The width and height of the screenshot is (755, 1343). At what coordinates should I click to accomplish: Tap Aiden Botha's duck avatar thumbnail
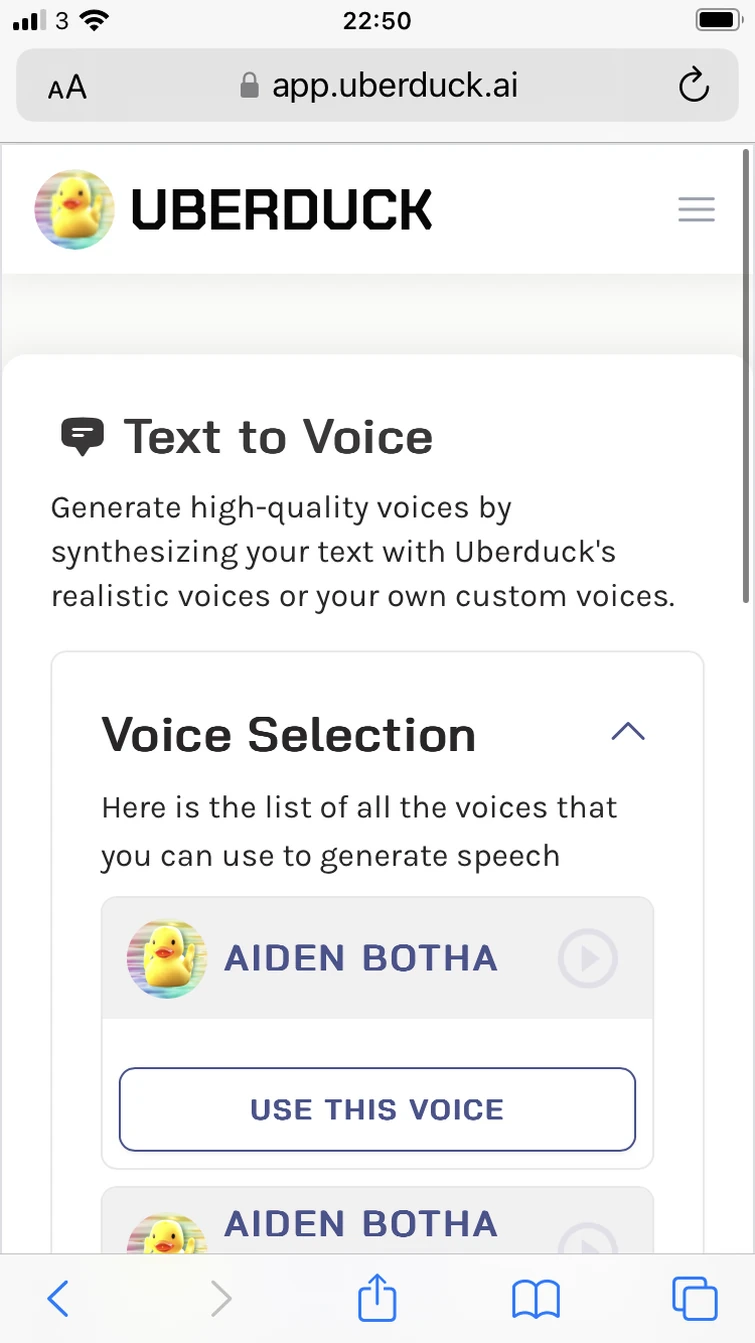coord(166,958)
